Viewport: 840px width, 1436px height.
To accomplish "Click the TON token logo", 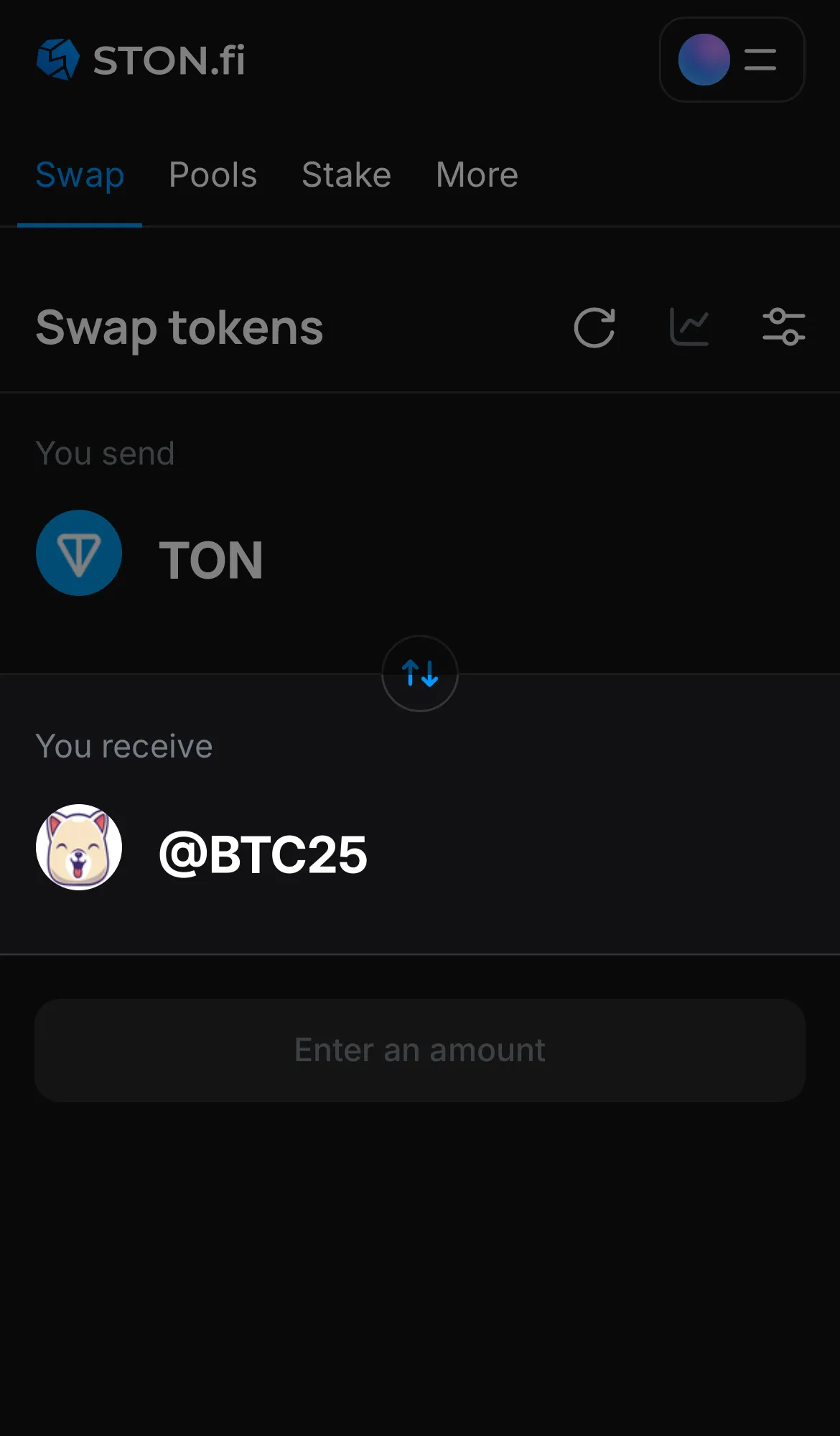I will (x=79, y=554).
